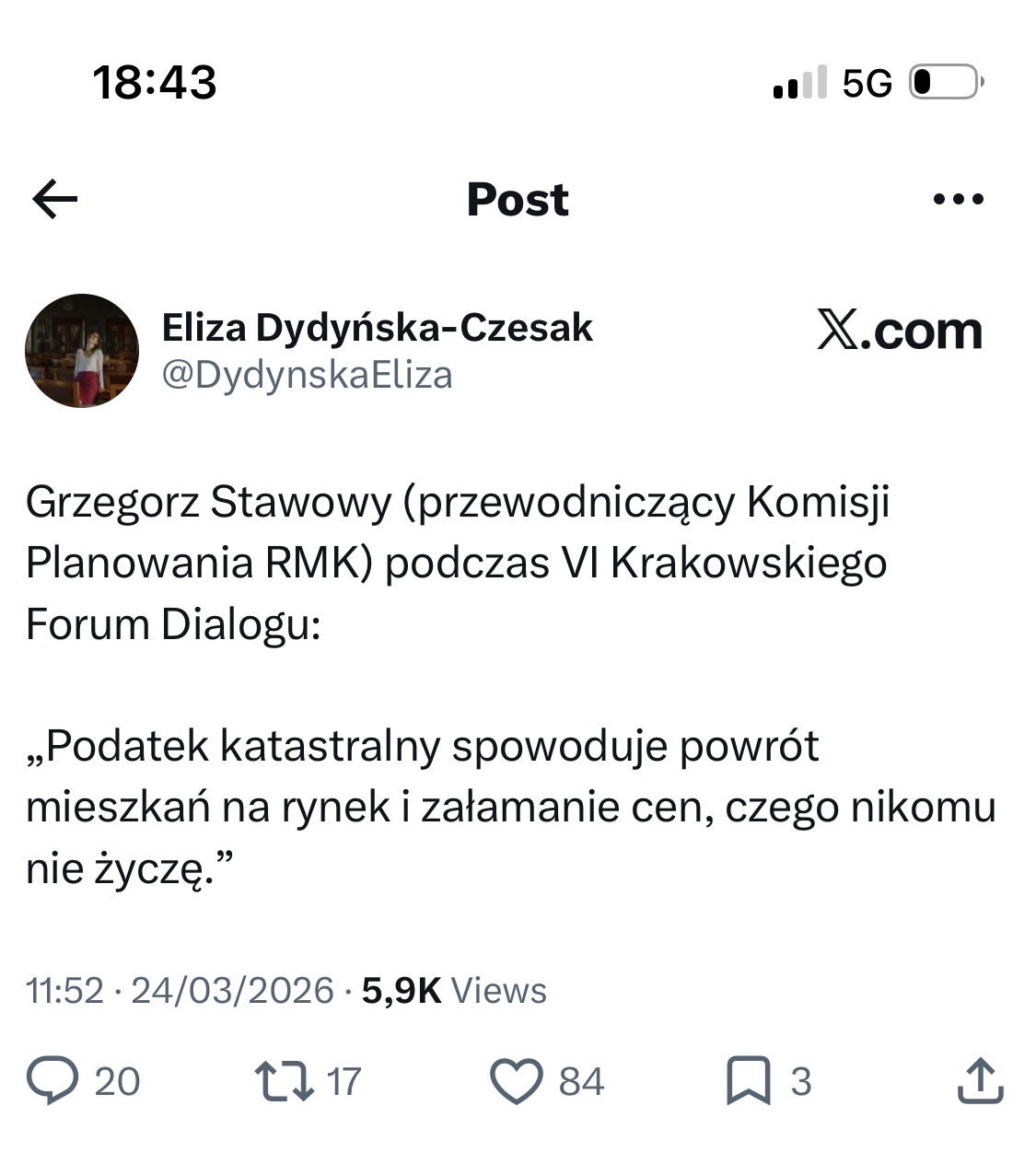Image resolution: width=1036 pixels, height=1164 pixels.
Task: Bookmark this post
Action: click(748, 1081)
